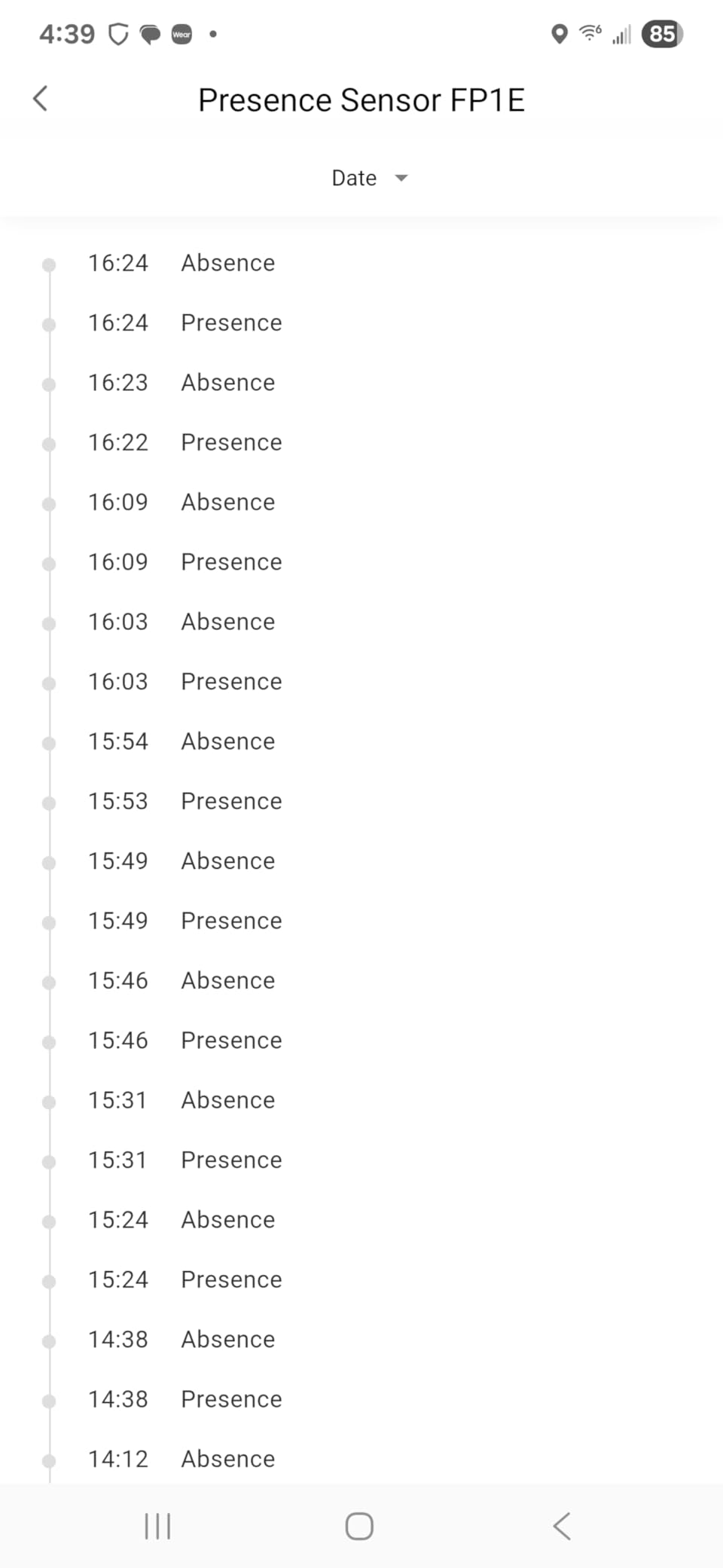Open the Date dropdown filter
The width and height of the screenshot is (723, 1568).
[x=369, y=178]
